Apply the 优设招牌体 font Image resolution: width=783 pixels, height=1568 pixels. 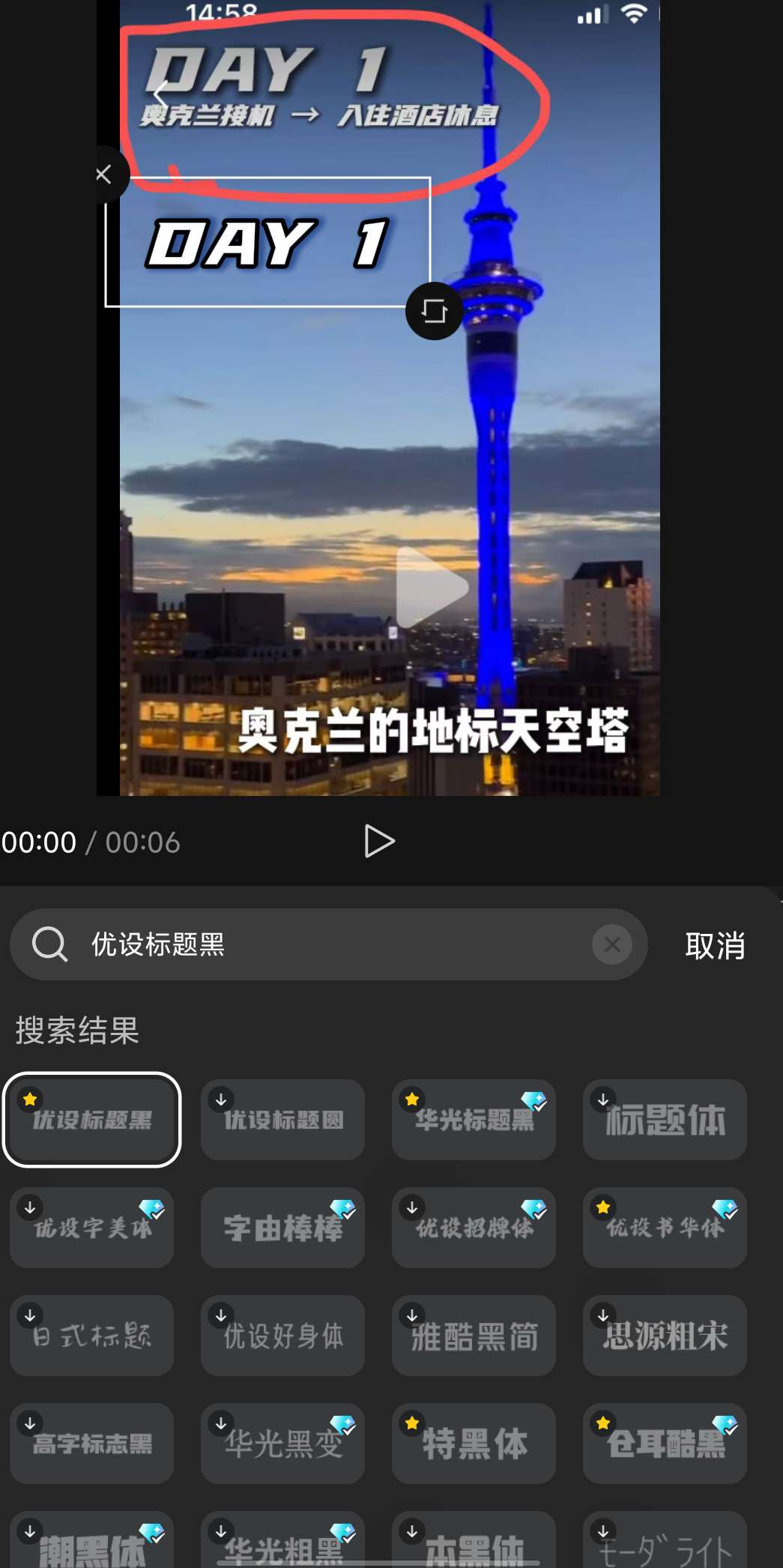(474, 1228)
